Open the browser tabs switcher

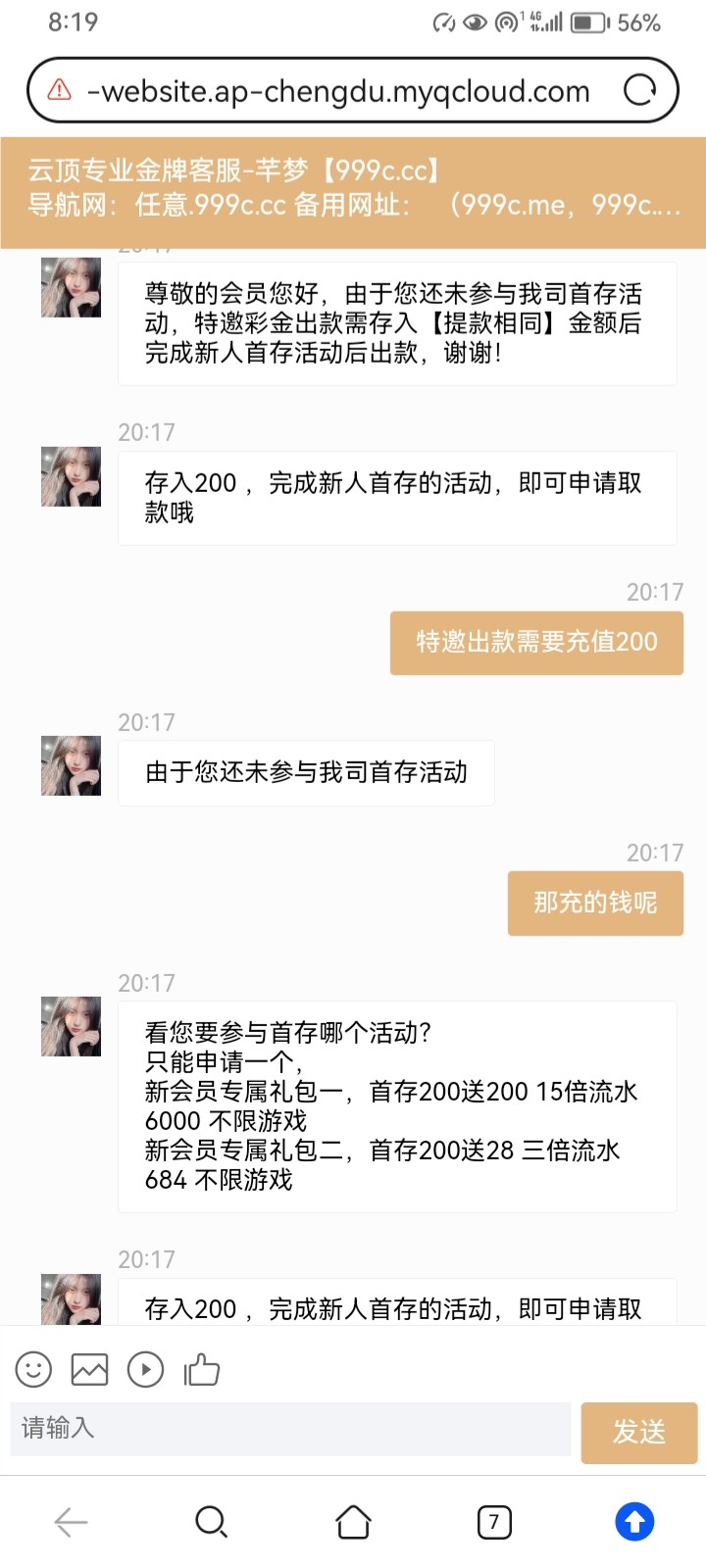[x=494, y=1522]
